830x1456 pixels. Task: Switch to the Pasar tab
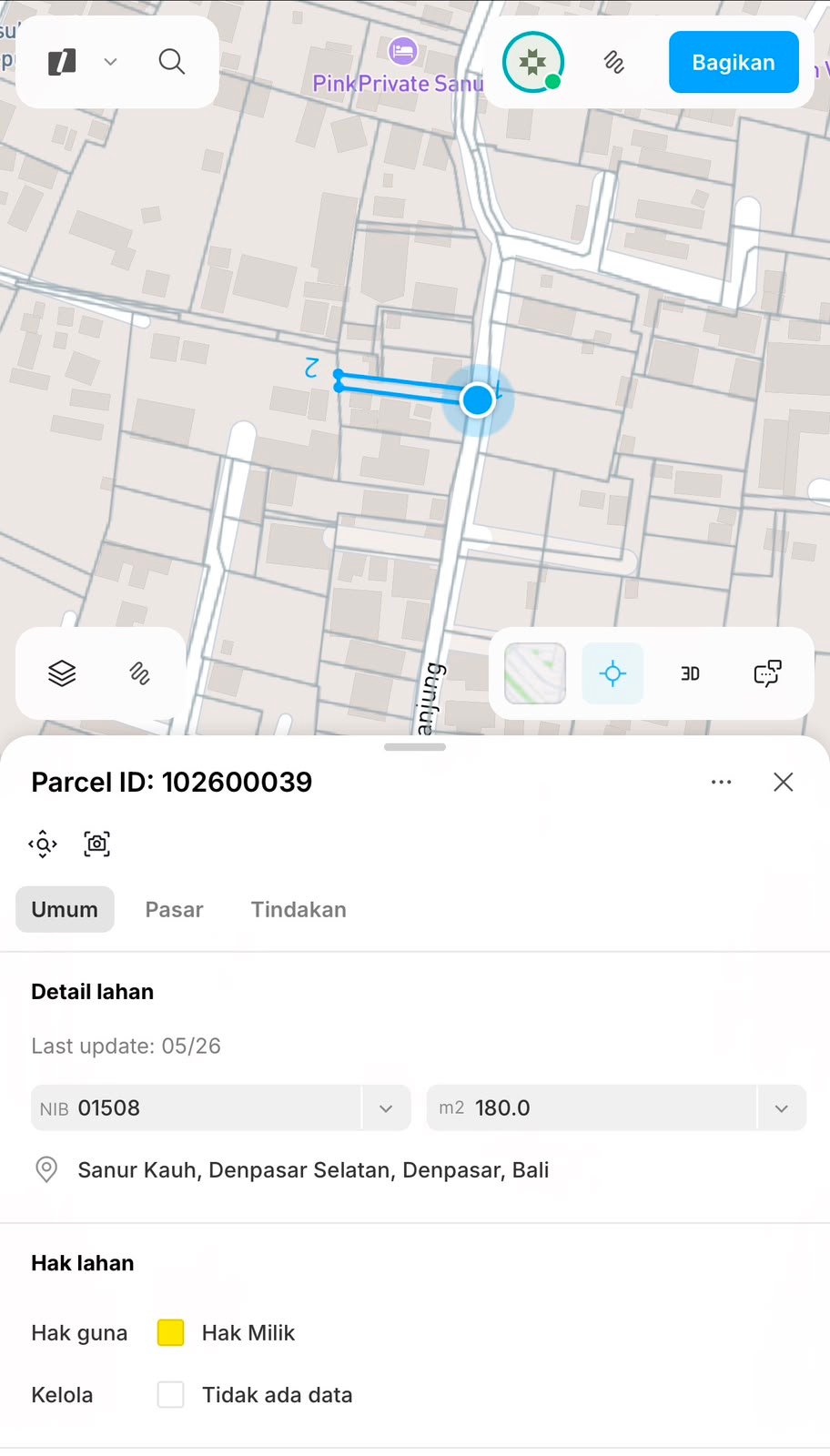[x=174, y=909]
